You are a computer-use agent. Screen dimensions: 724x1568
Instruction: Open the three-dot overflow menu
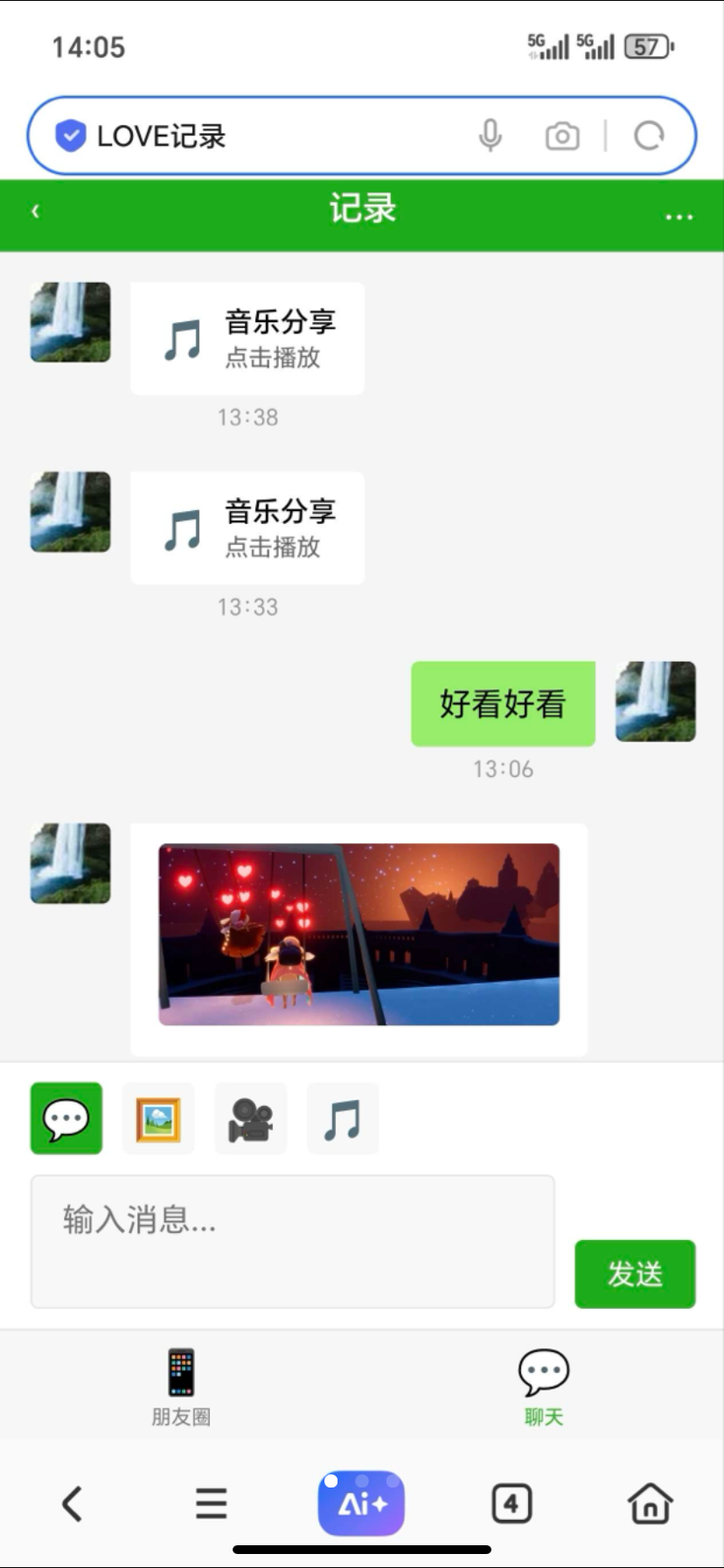tap(679, 216)
